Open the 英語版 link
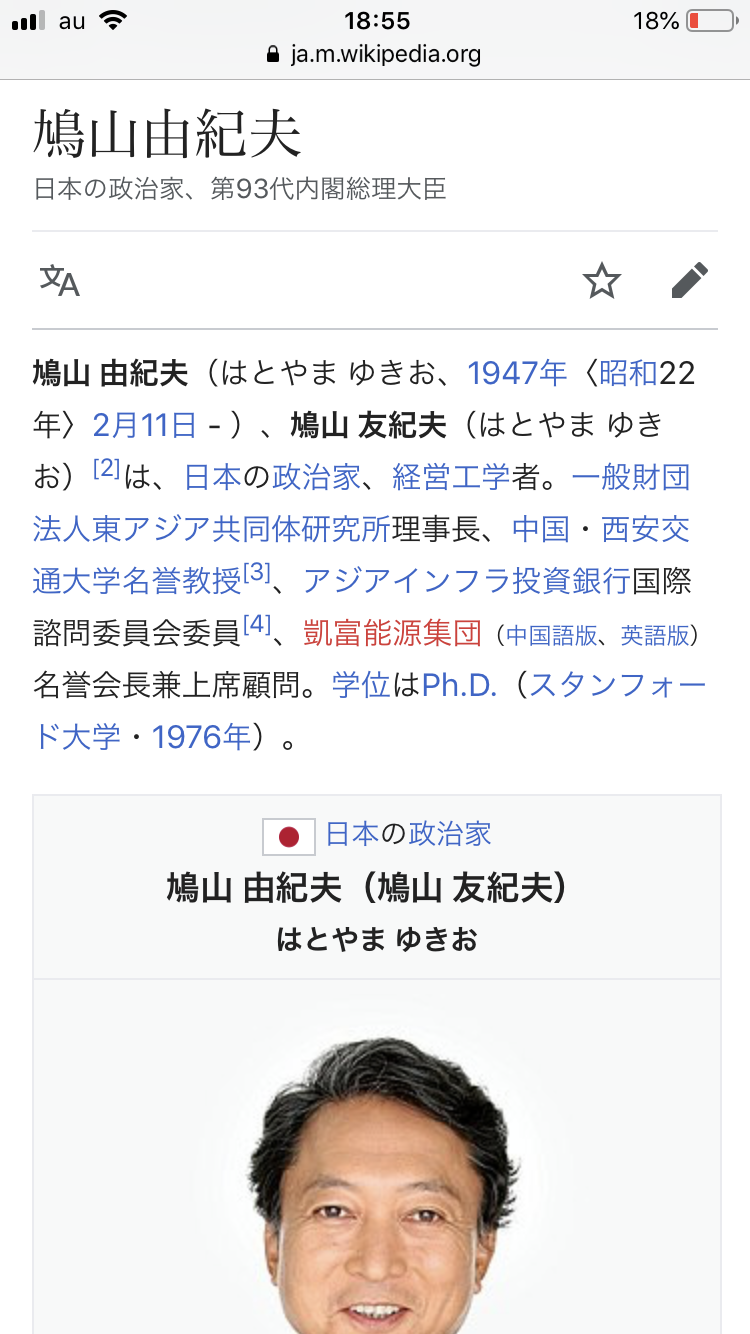The image size is (750, 1334). click(654, 635)
